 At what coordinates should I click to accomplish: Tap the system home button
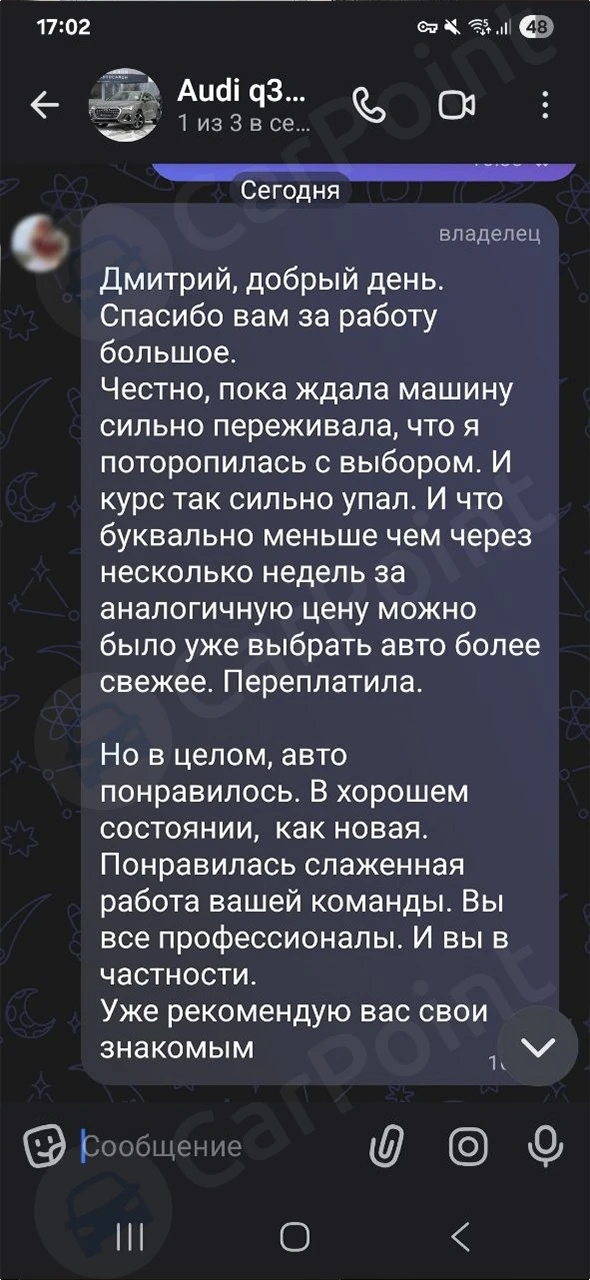(x=295, y=1237)
